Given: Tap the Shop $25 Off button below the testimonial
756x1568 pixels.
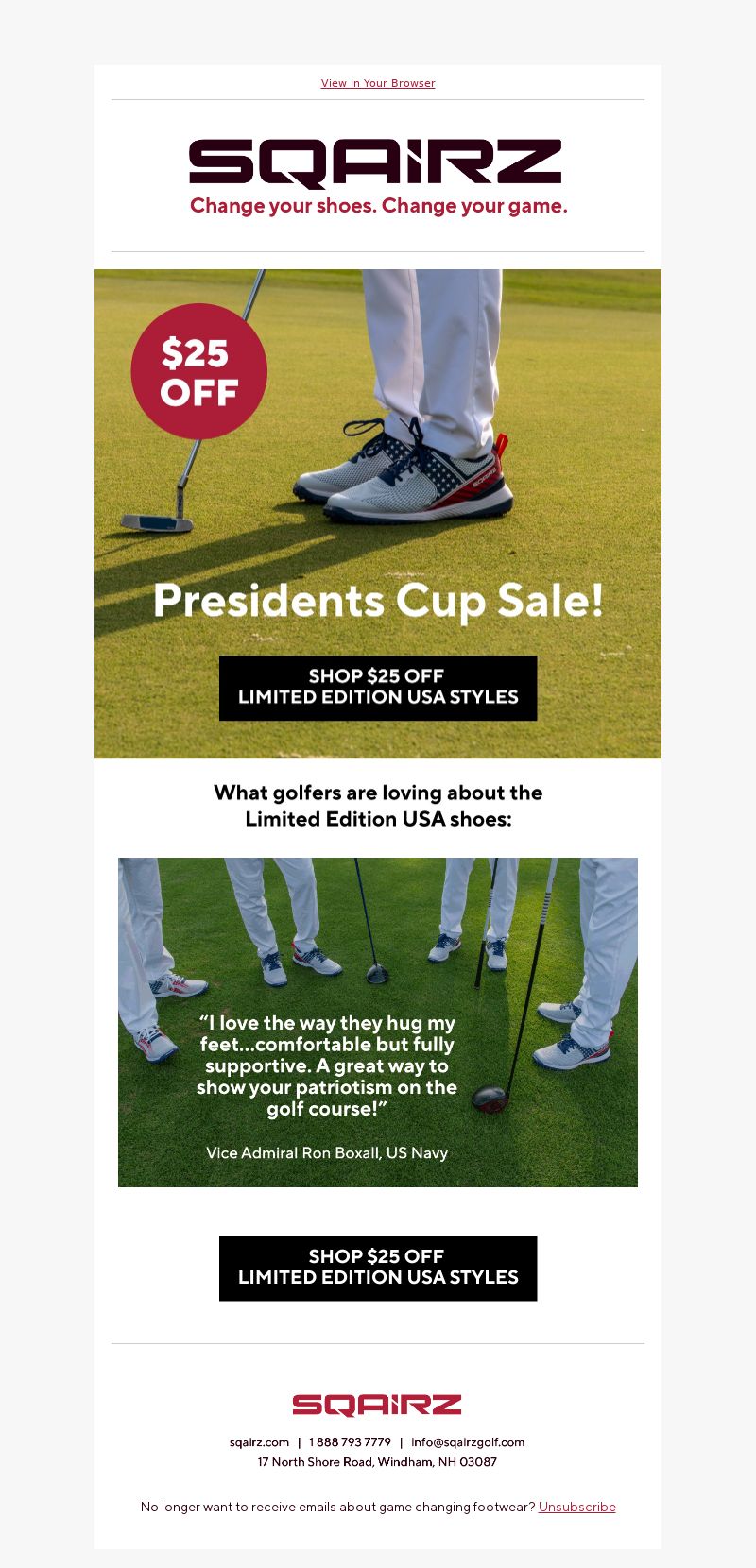Looking at the screenshot, I should pos(378,1268).
